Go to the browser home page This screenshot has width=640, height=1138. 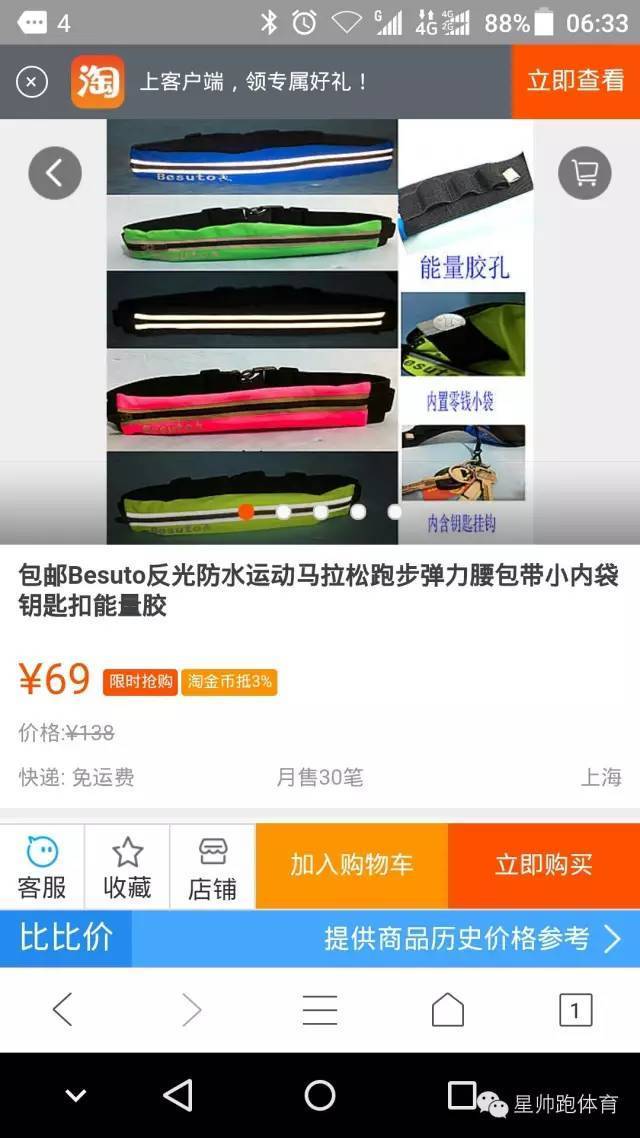[448, 1010]
